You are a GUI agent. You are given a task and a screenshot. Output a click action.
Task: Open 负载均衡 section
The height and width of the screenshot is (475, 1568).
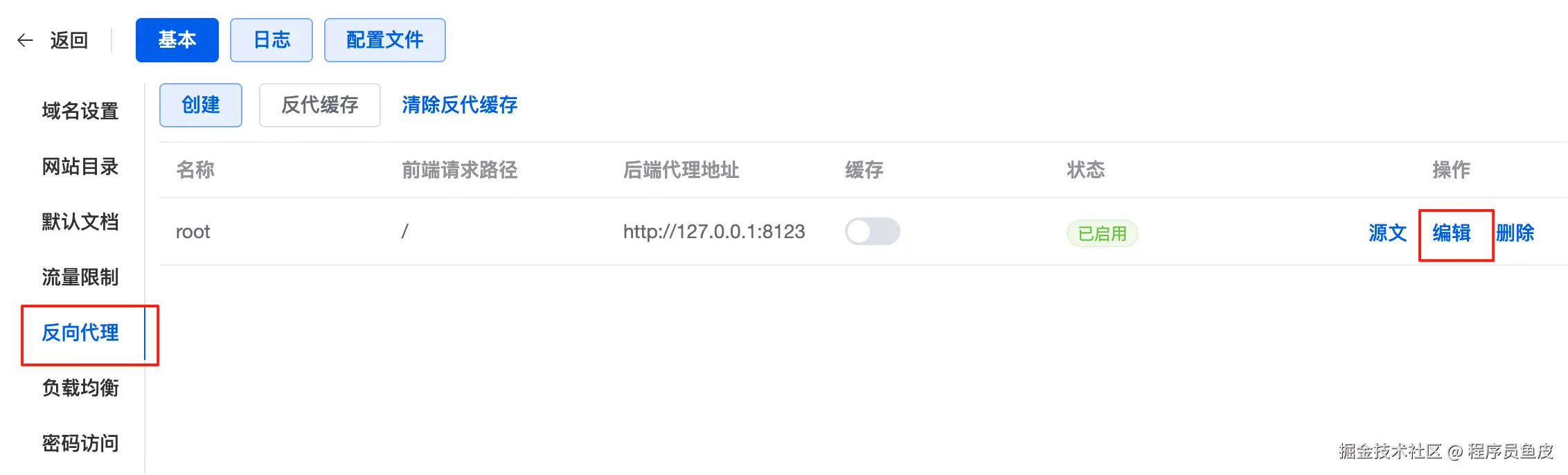pos(80,388)
